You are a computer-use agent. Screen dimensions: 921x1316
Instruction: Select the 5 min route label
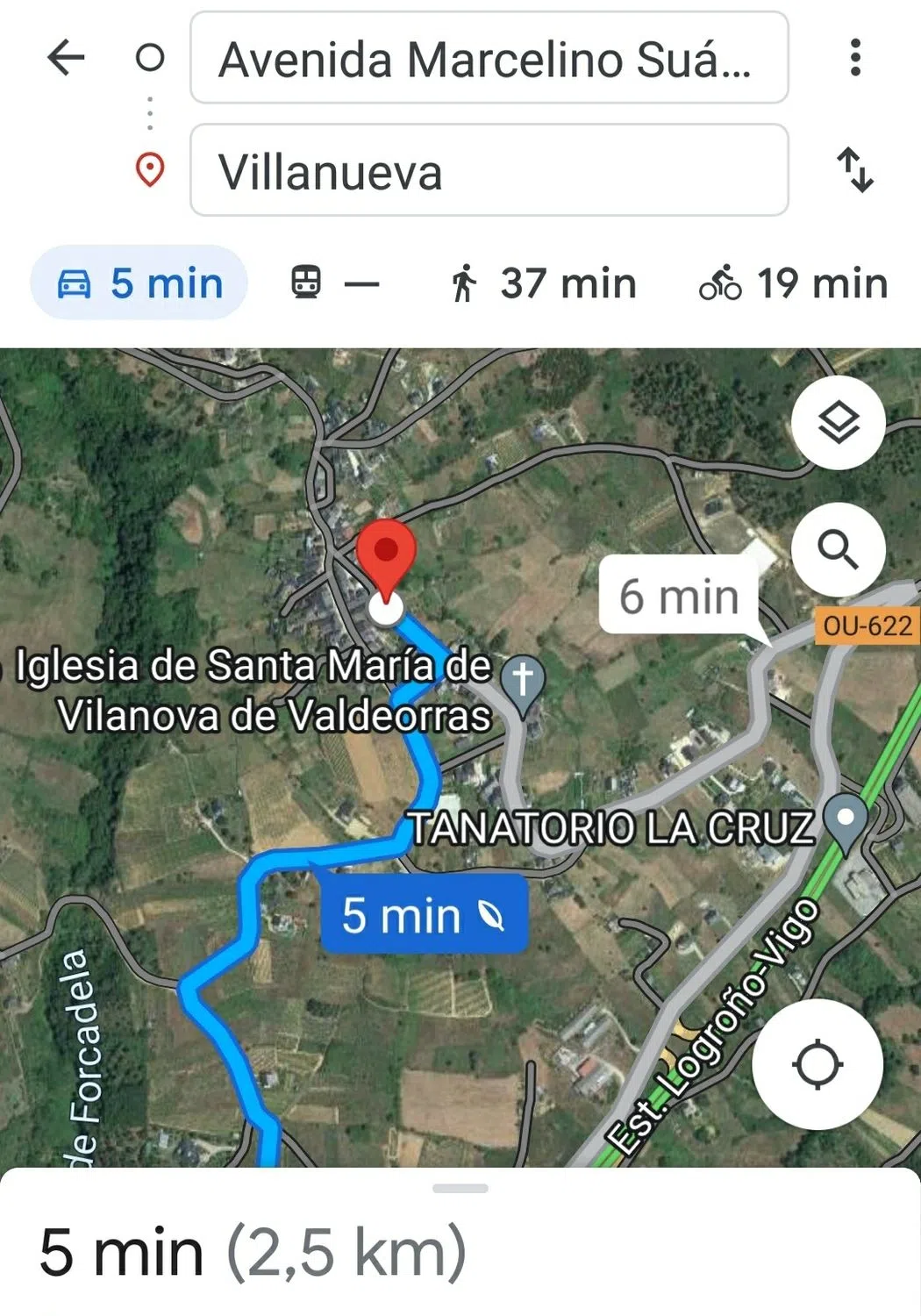425,915
